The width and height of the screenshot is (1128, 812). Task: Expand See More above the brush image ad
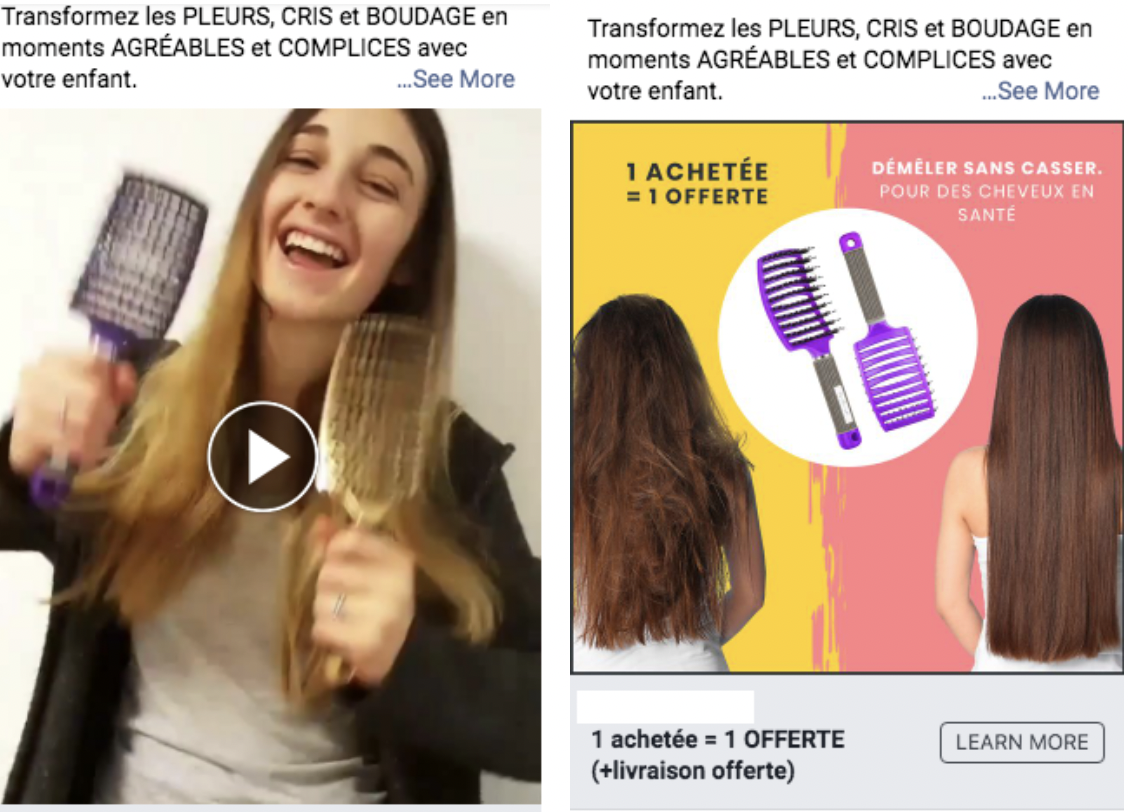coord(1040,91)
